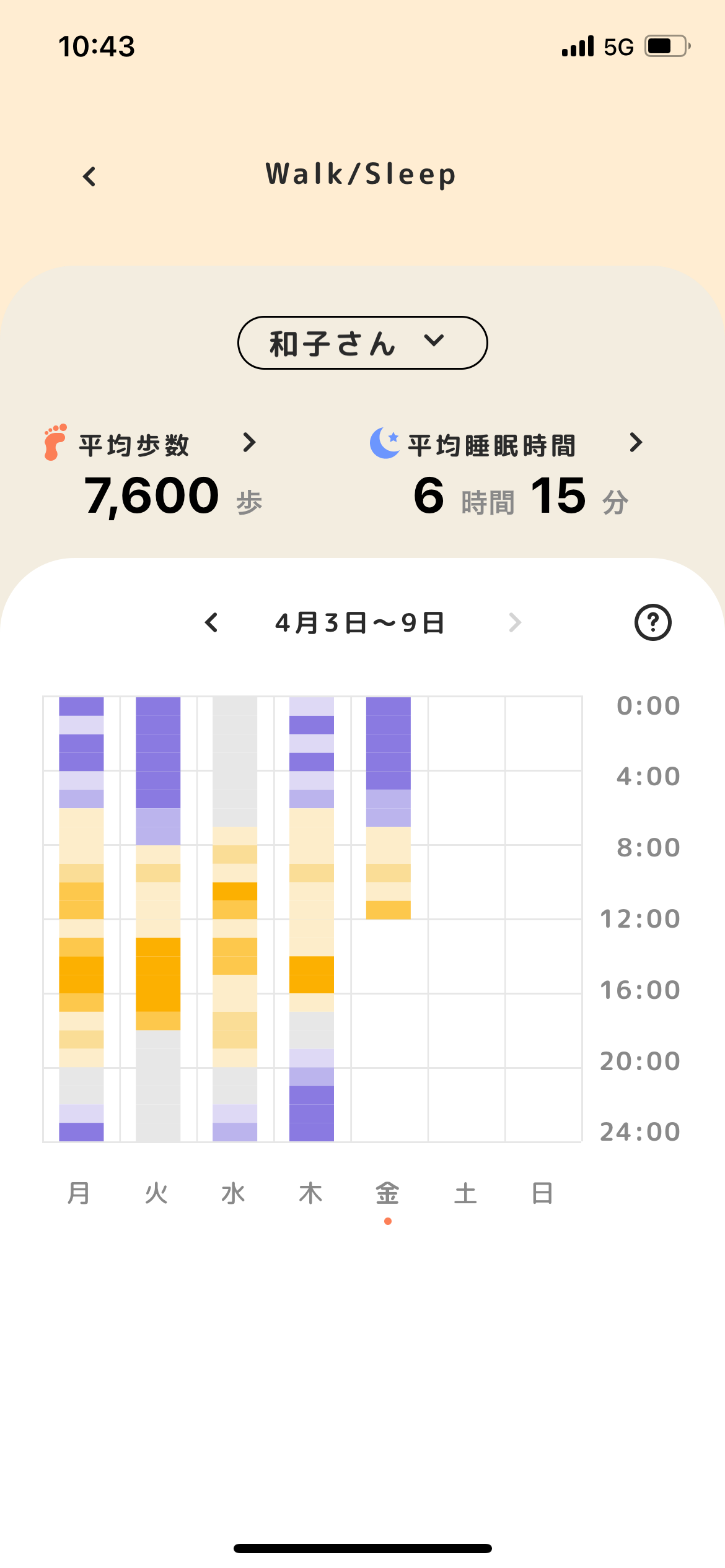
Task: Go to the week after 4月3日～9日
Action: (x=514, y=622)
